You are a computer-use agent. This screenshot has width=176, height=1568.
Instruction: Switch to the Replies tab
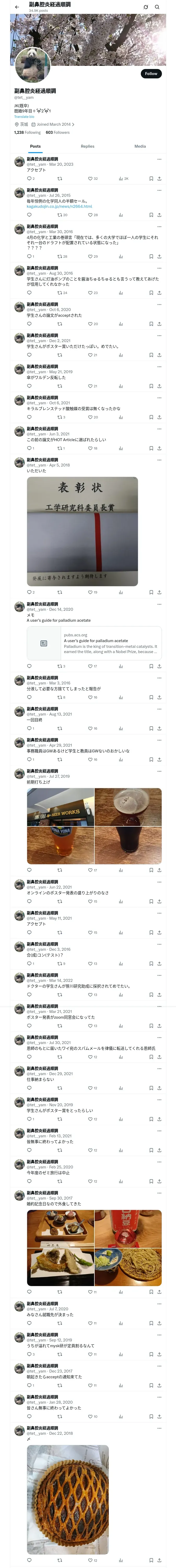coord(87,146)
